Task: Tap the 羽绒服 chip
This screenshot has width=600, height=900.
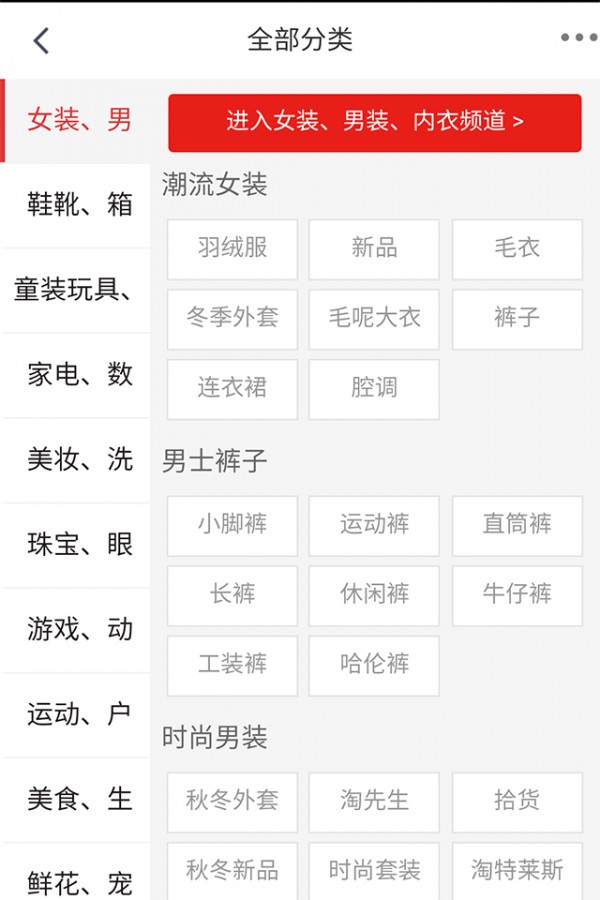Action: tap(232, 249)
